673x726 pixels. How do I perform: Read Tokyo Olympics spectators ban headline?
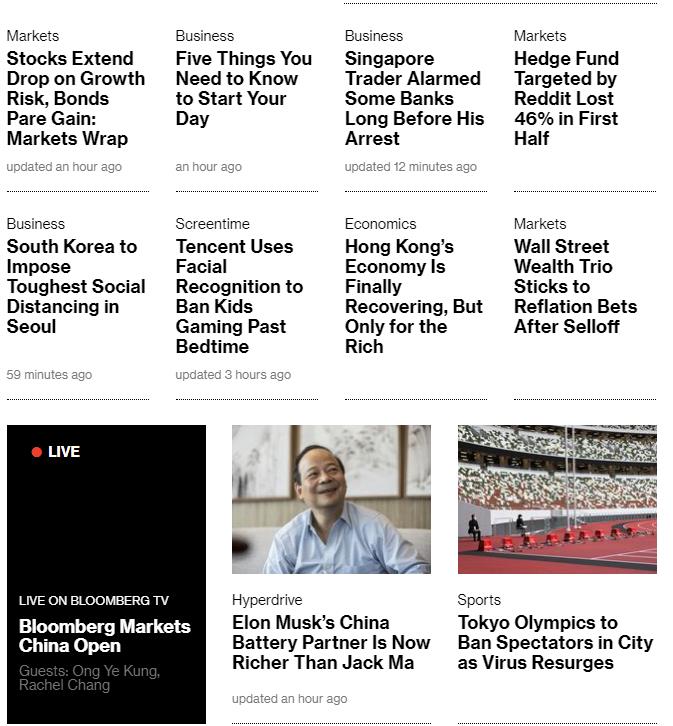point(555,643)
